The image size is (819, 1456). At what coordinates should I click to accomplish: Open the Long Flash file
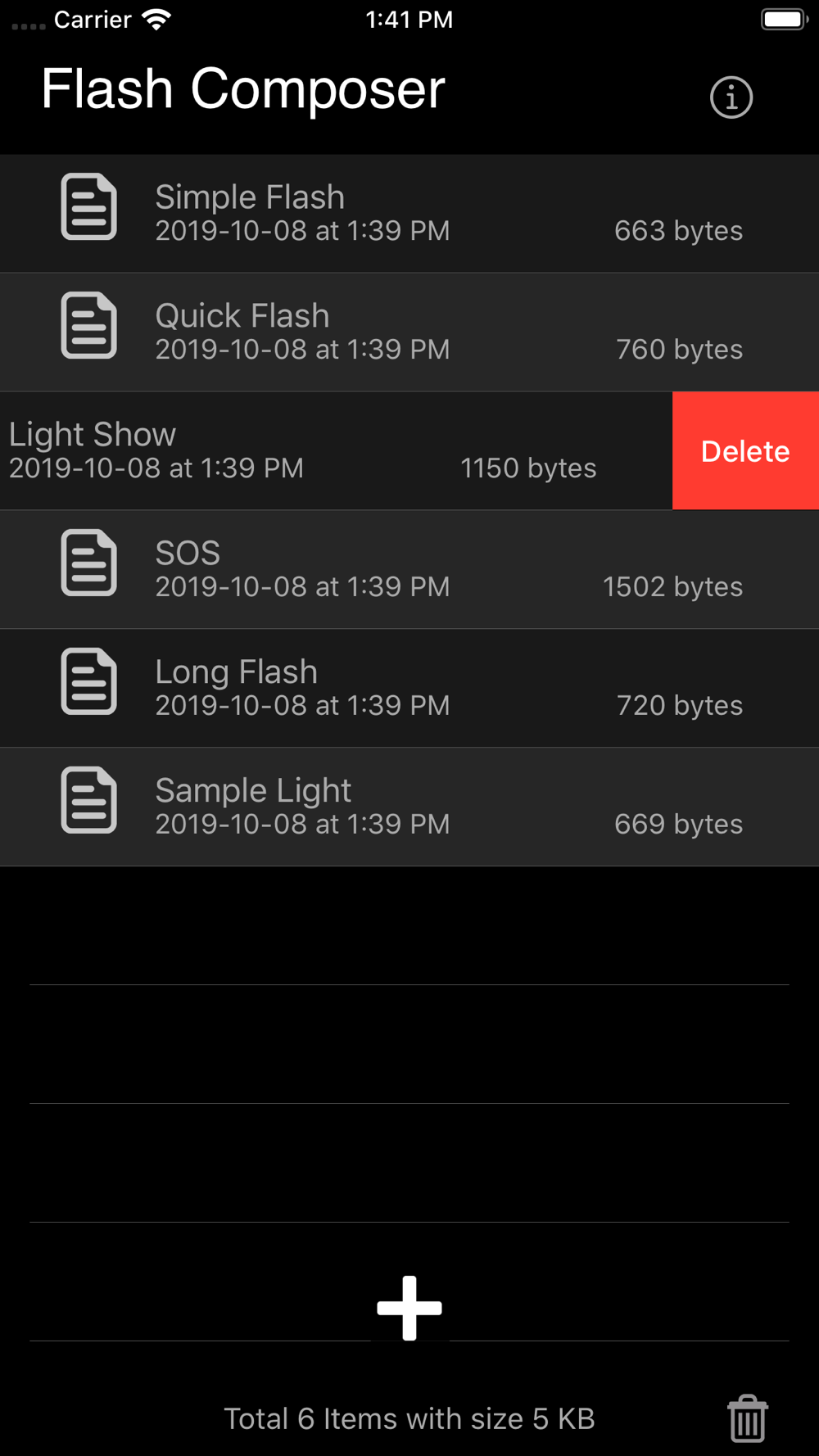coord(409,689)
